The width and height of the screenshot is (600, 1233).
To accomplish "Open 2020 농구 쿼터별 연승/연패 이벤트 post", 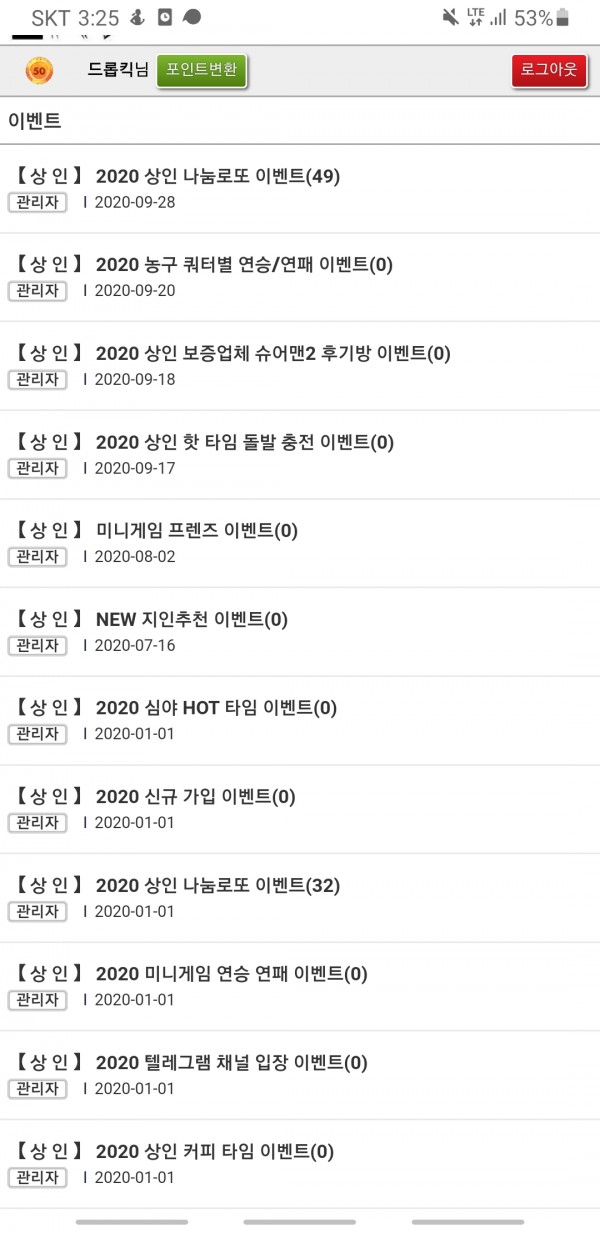I will coord(244,265).
